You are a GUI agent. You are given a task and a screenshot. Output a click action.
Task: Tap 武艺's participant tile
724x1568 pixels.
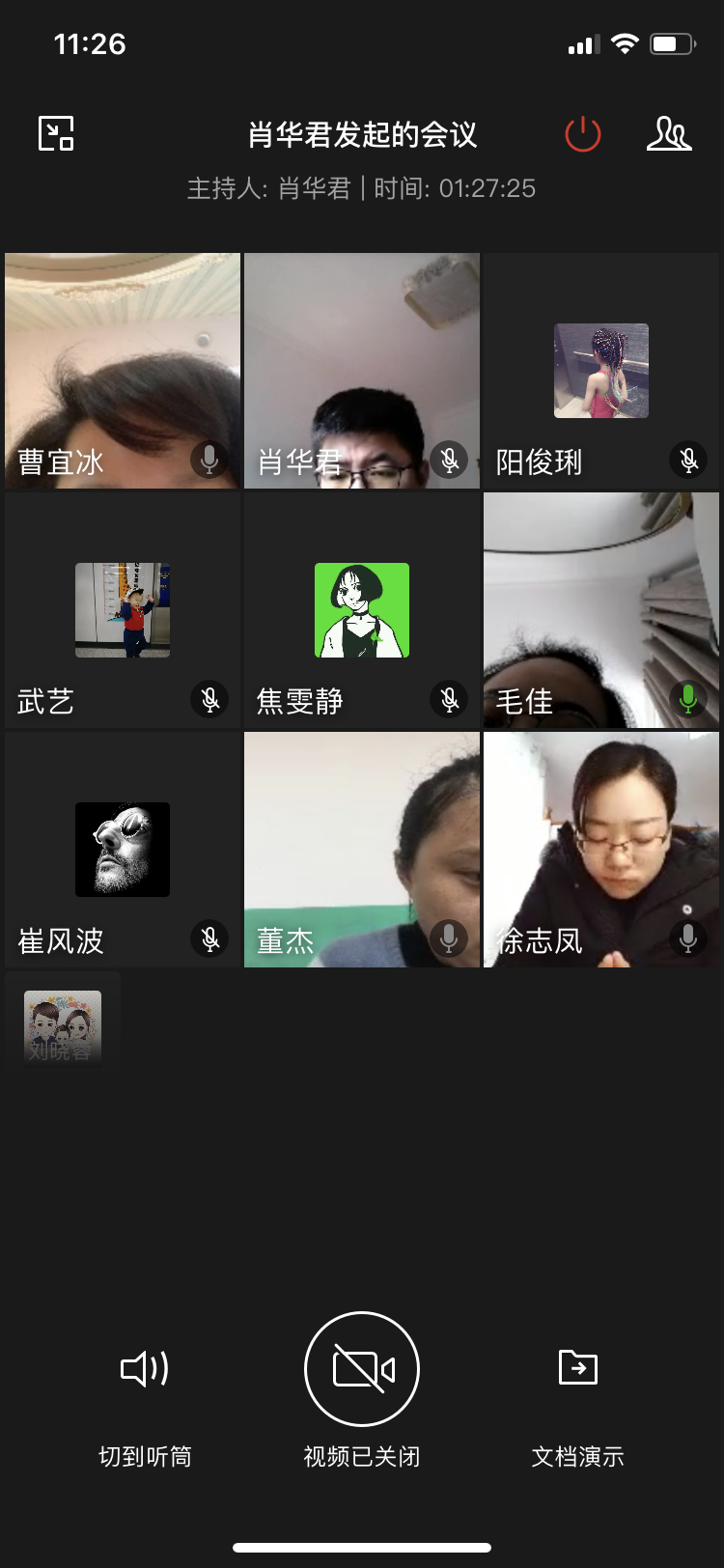[123, 610]
